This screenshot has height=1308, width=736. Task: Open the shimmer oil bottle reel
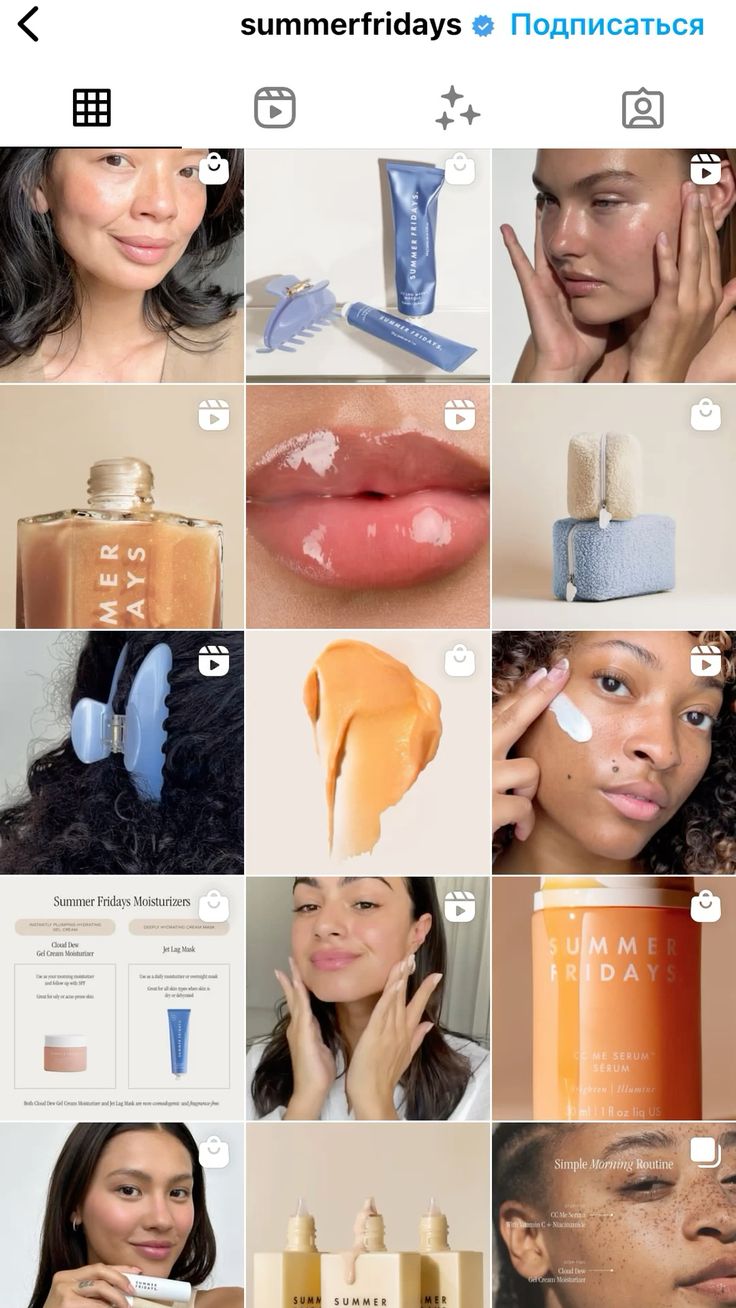122,507
